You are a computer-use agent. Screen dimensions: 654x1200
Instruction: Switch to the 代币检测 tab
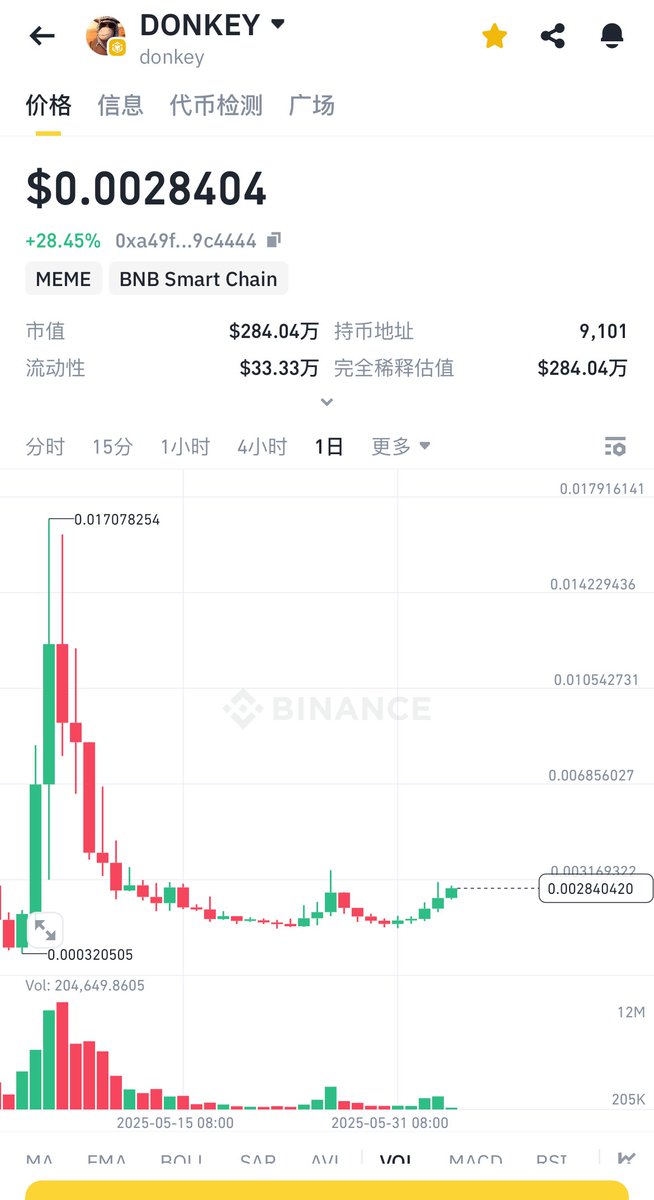coord(216,105)
